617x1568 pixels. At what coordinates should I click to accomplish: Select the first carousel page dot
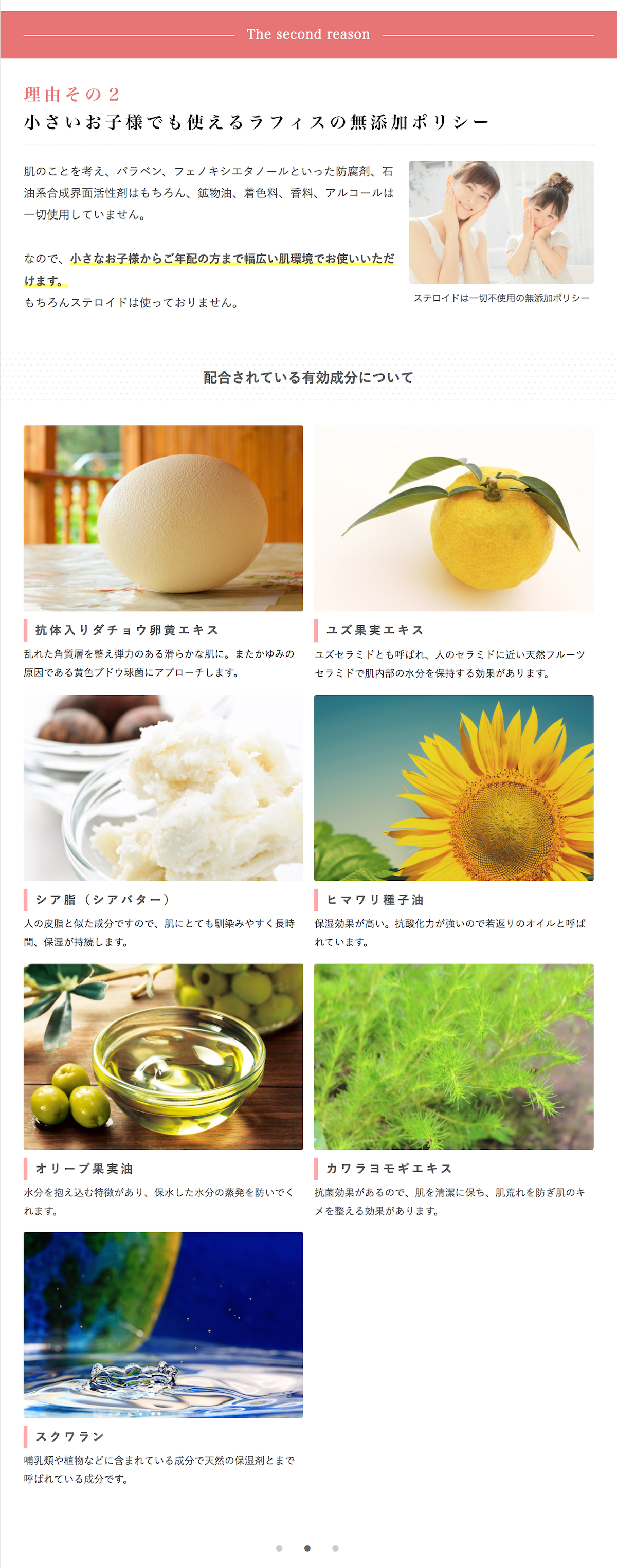tap(279, 1548)
